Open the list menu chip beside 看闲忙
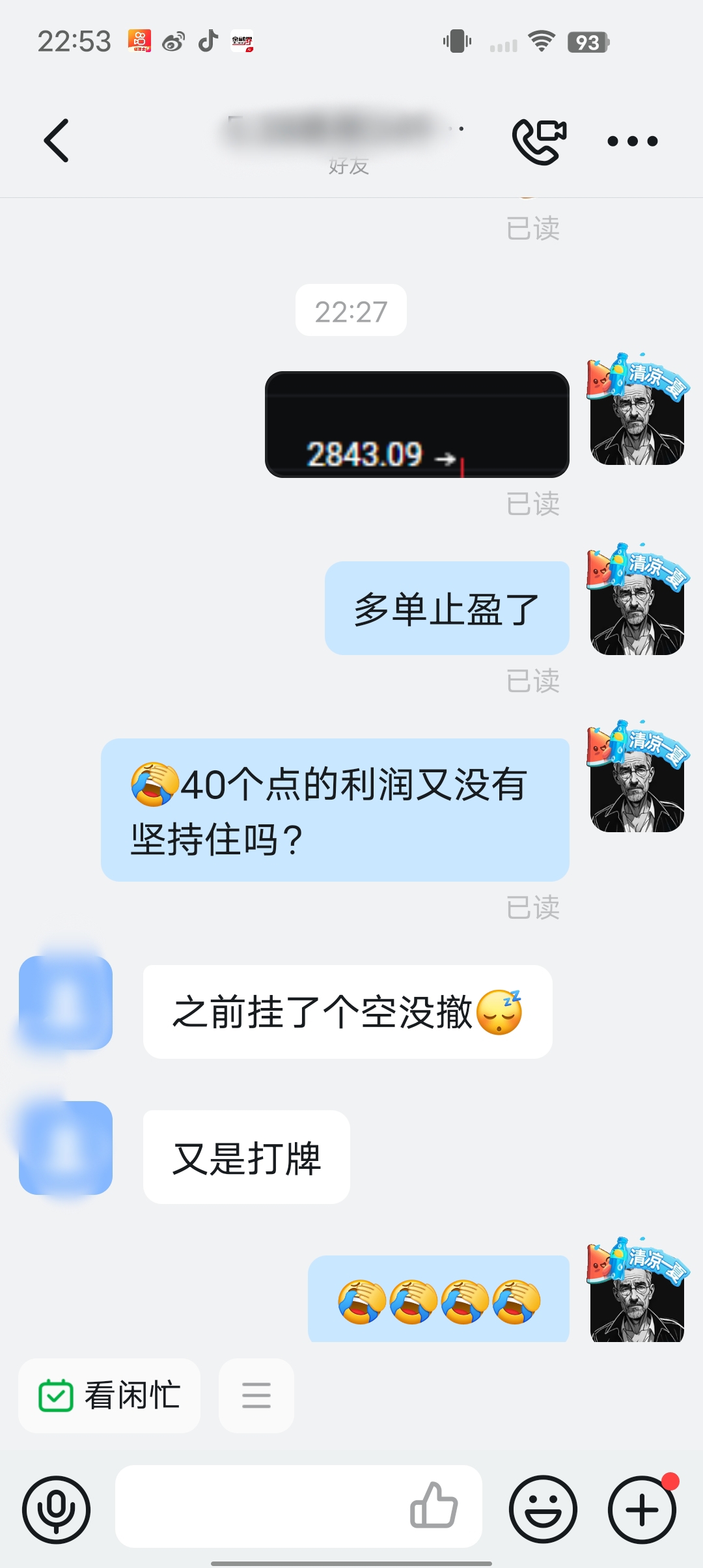This screenshot has width=703, height=1568. [x=256, y=1395]
